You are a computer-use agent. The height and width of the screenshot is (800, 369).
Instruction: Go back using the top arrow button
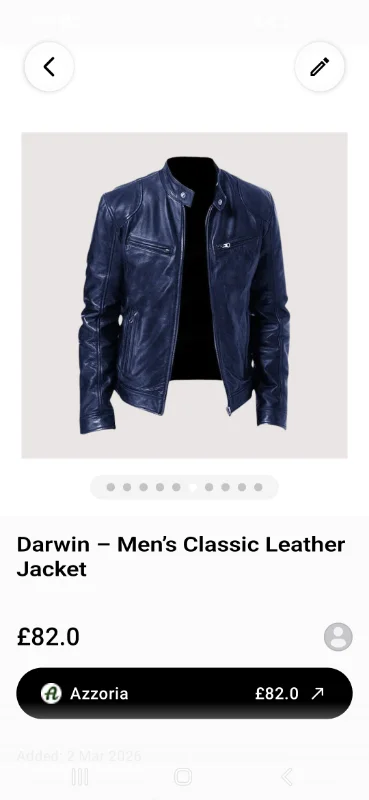pyautogui.click(x=49, y=67)
